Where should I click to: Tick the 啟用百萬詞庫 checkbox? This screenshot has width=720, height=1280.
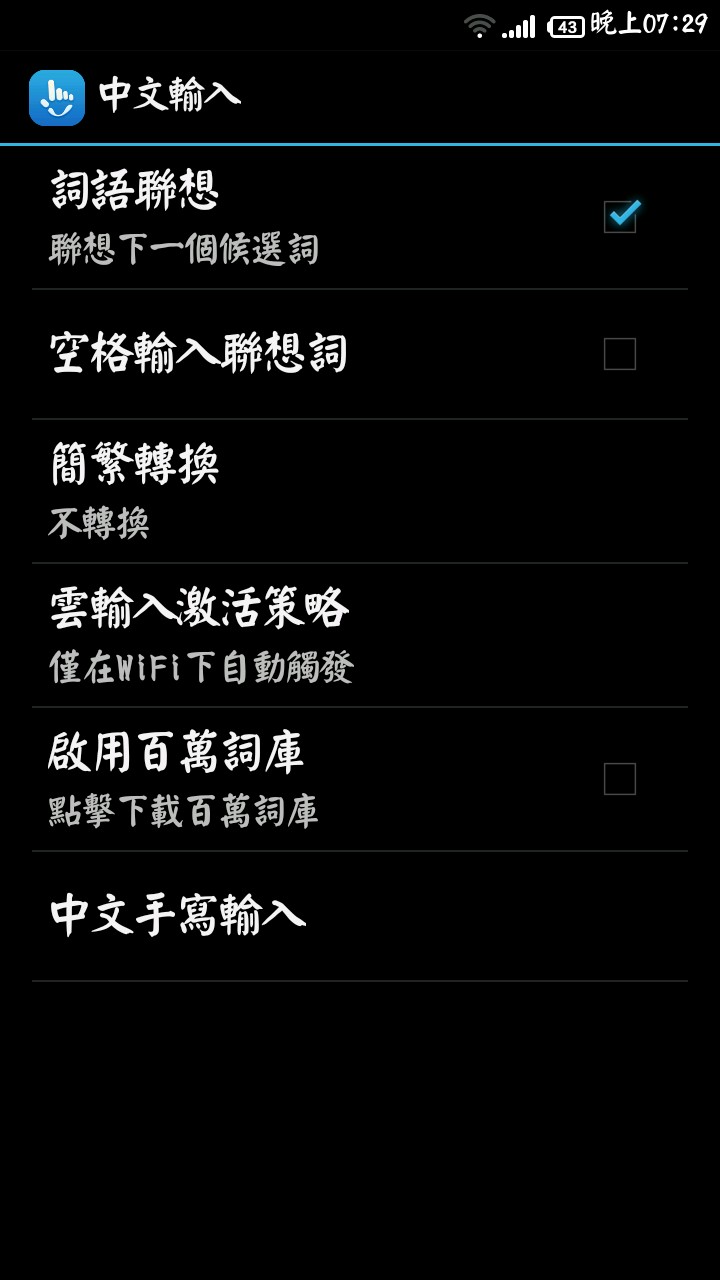pos(620,779)
